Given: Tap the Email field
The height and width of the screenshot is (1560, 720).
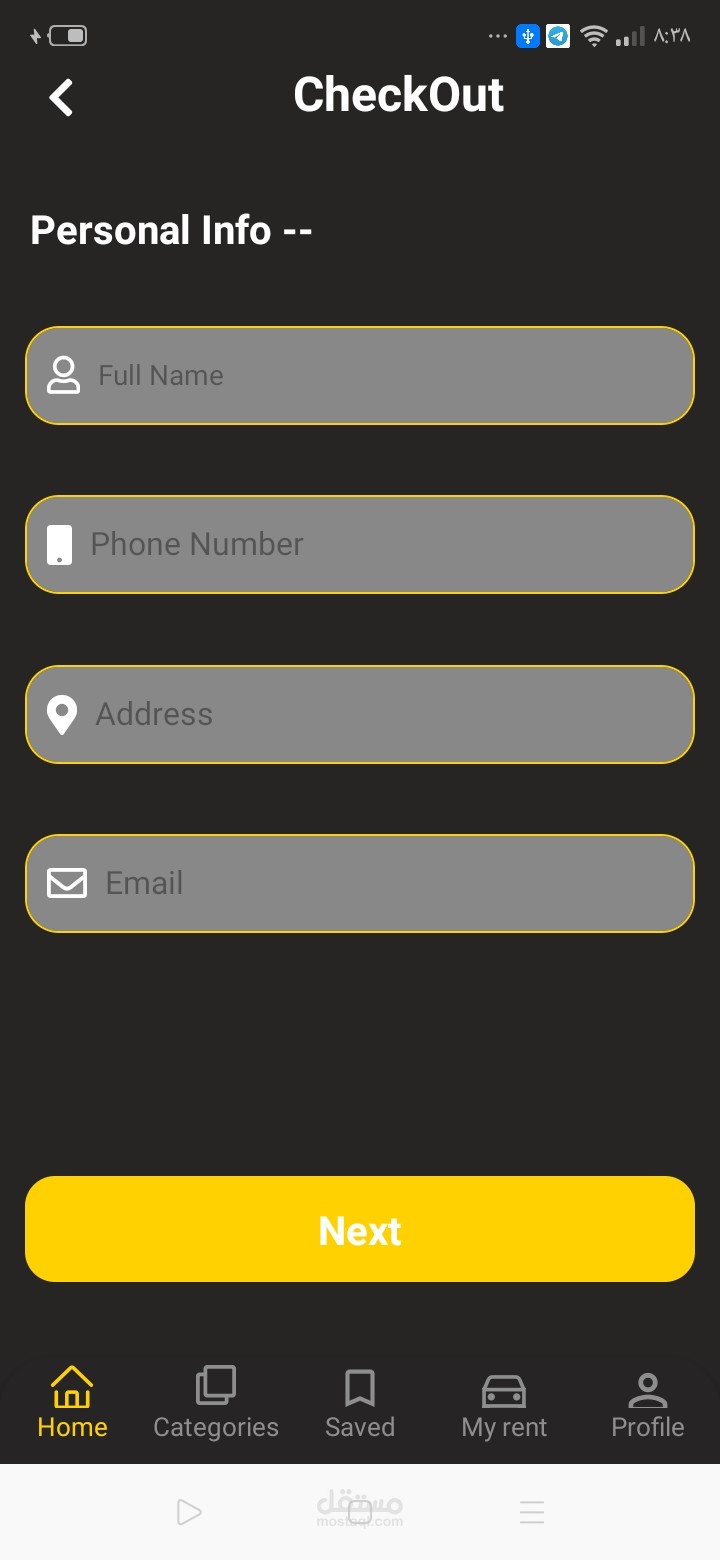Looking at the screenshot, I should pyautogui.click(x=360, y=883).
